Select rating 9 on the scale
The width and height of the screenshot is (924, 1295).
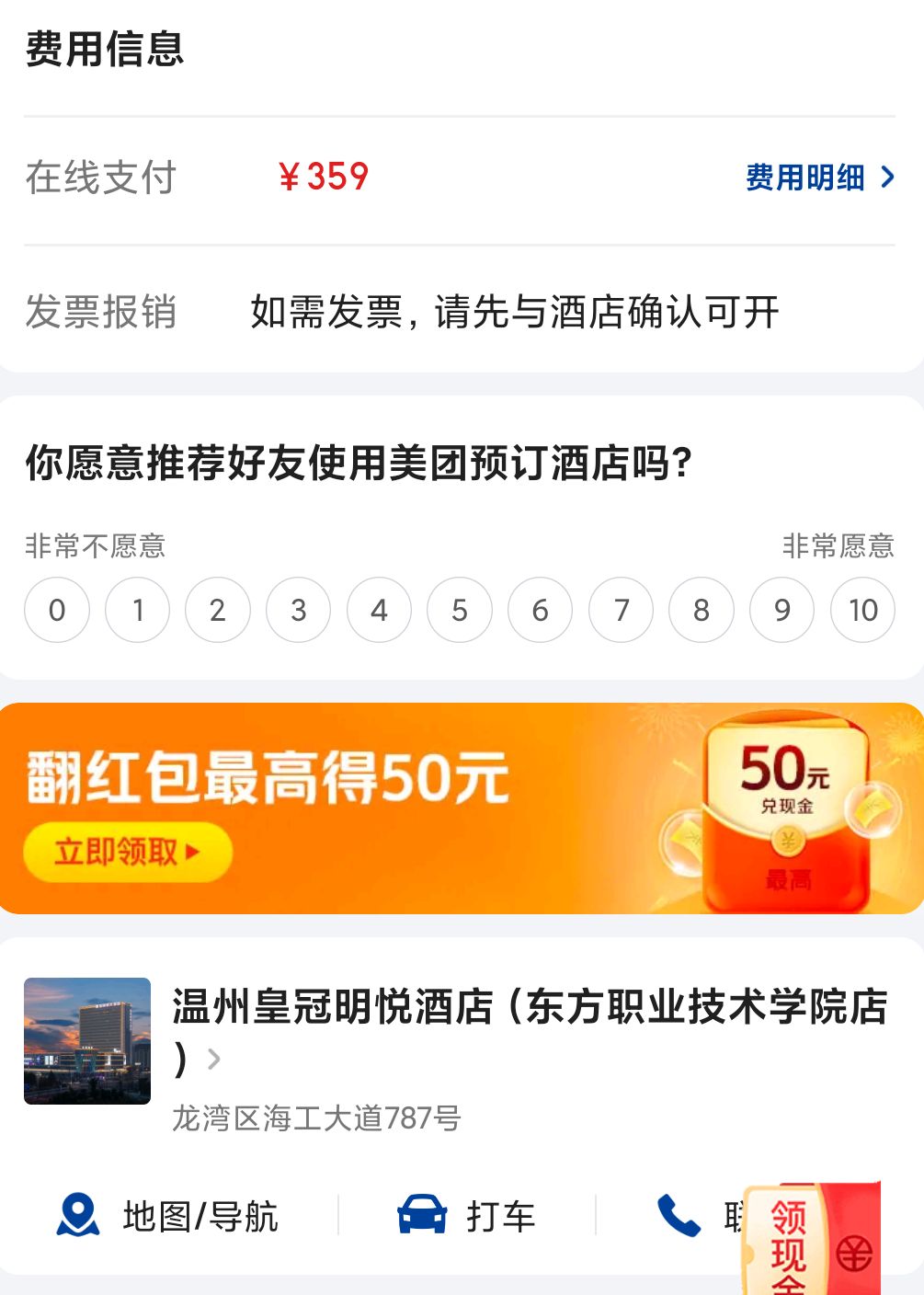tap(782, 610)
